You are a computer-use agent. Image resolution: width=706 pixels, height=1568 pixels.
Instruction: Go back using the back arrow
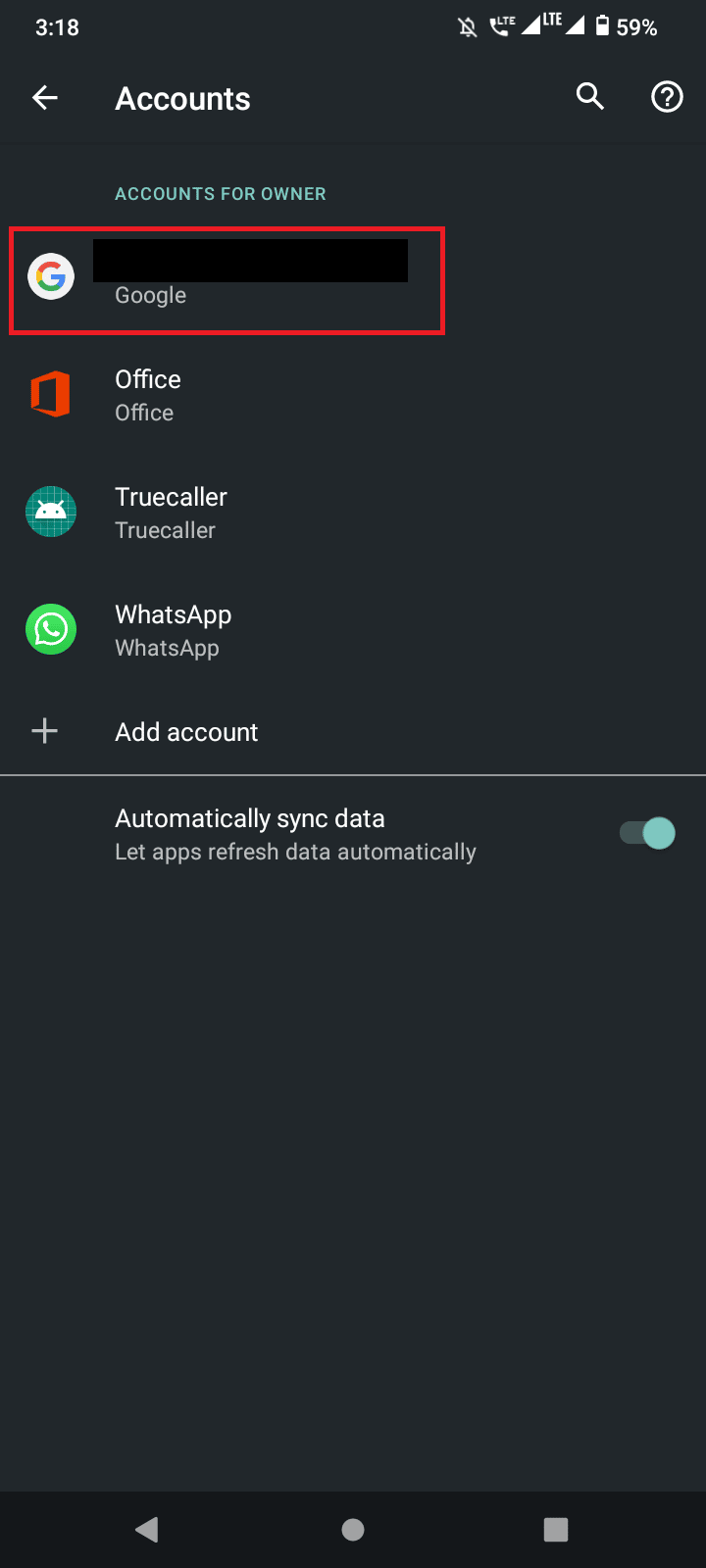[x=44, y=97]
